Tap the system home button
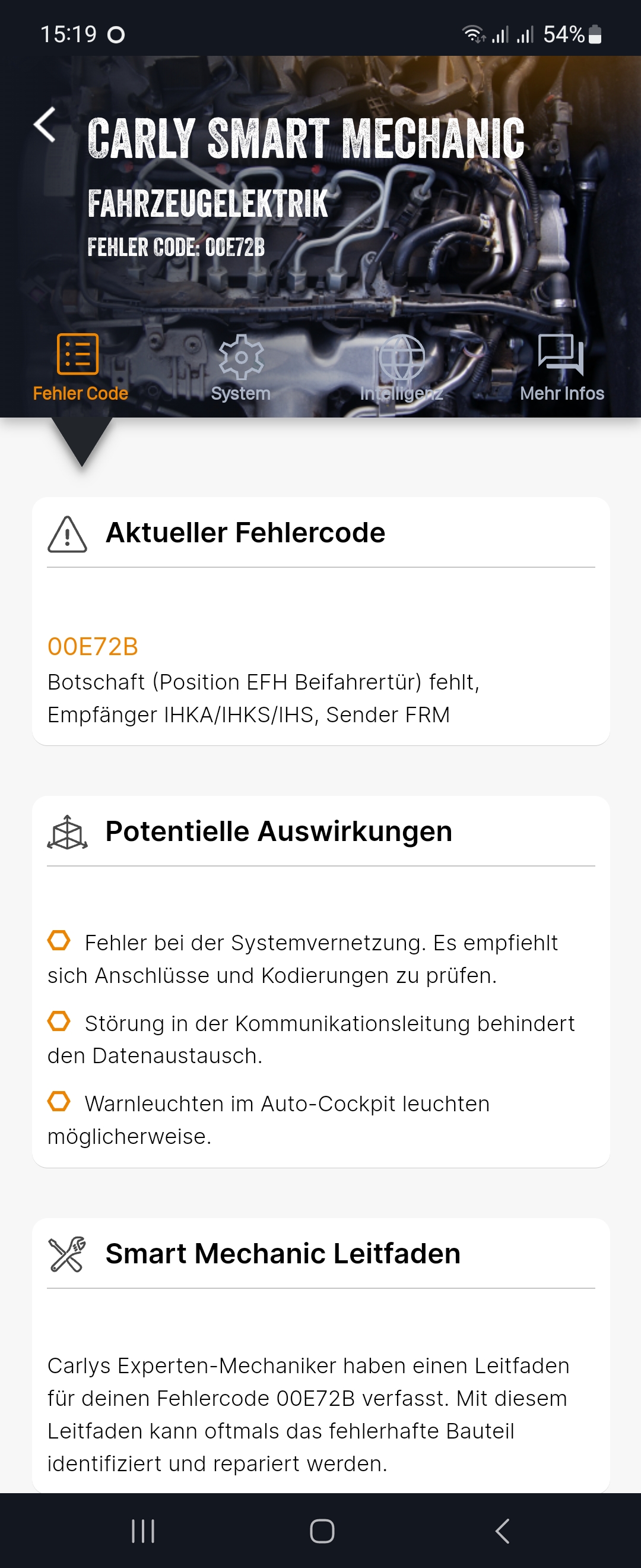Image resolution: width=641 pixels, height=1568 pixels. click(x=322, y=1530)
